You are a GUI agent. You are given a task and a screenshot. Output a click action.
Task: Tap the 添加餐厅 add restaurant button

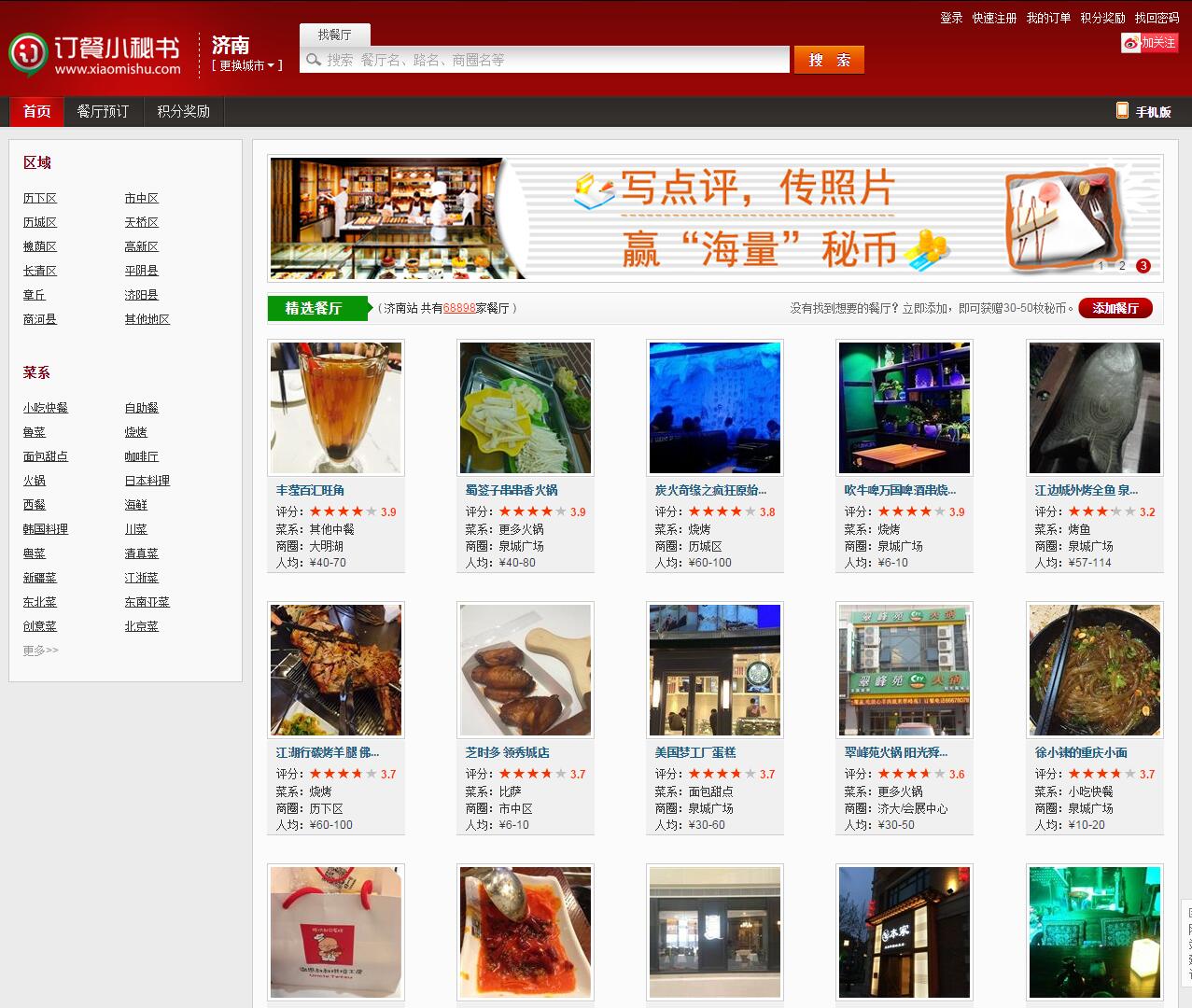pyautogui.click(x=1115, y=308)
